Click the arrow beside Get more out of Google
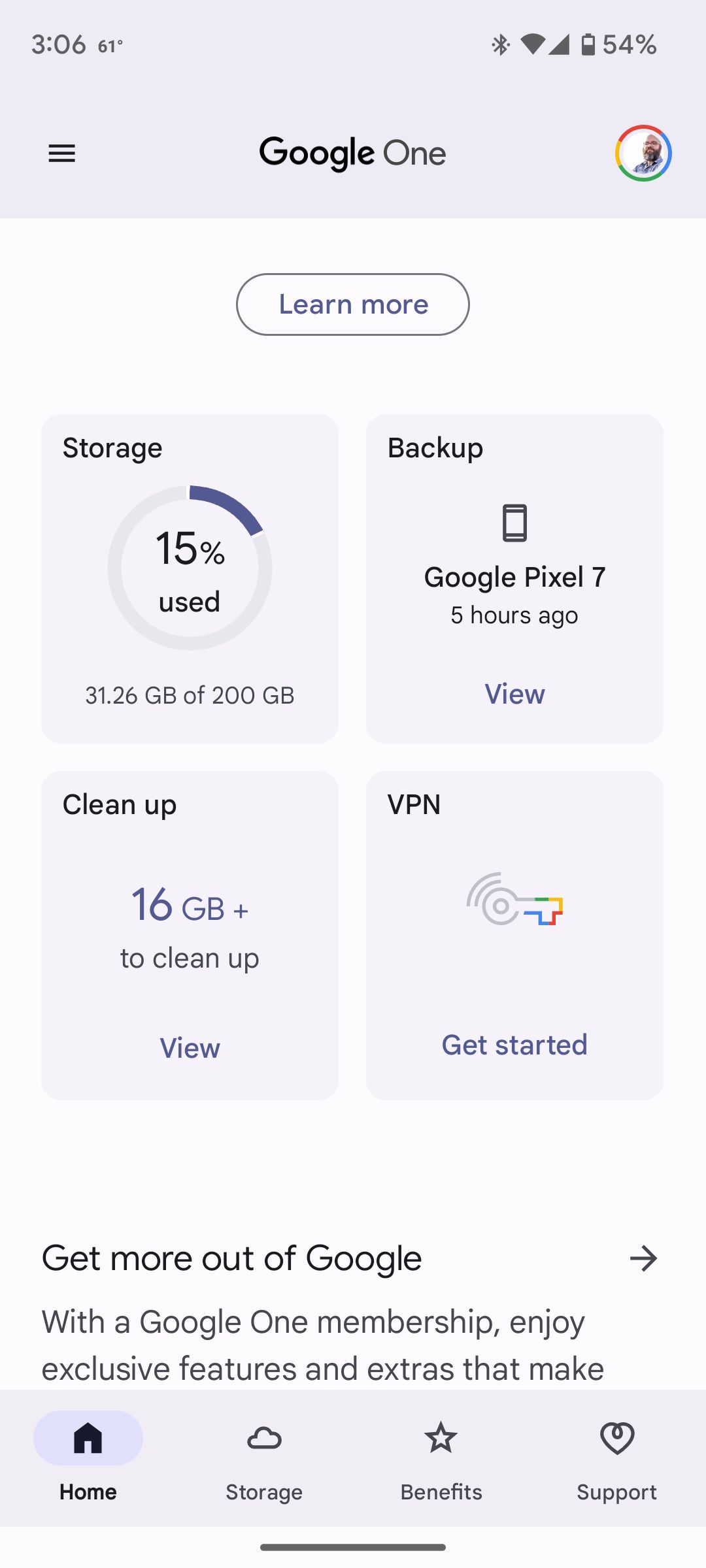Screen dimensions: 706x1568 pyautogui.click(x=644, y=1258)
